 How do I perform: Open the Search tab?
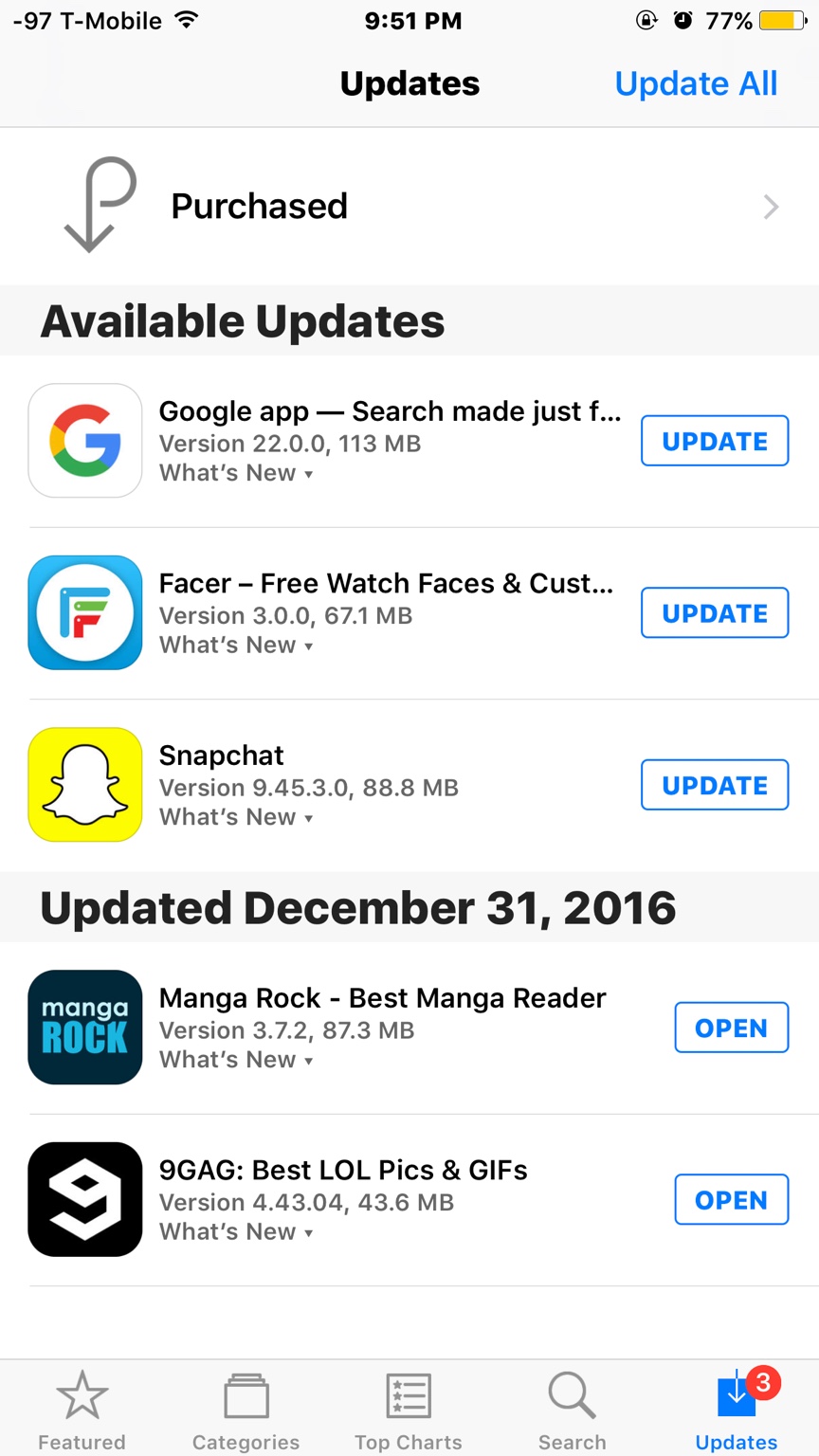[572, 1410]
